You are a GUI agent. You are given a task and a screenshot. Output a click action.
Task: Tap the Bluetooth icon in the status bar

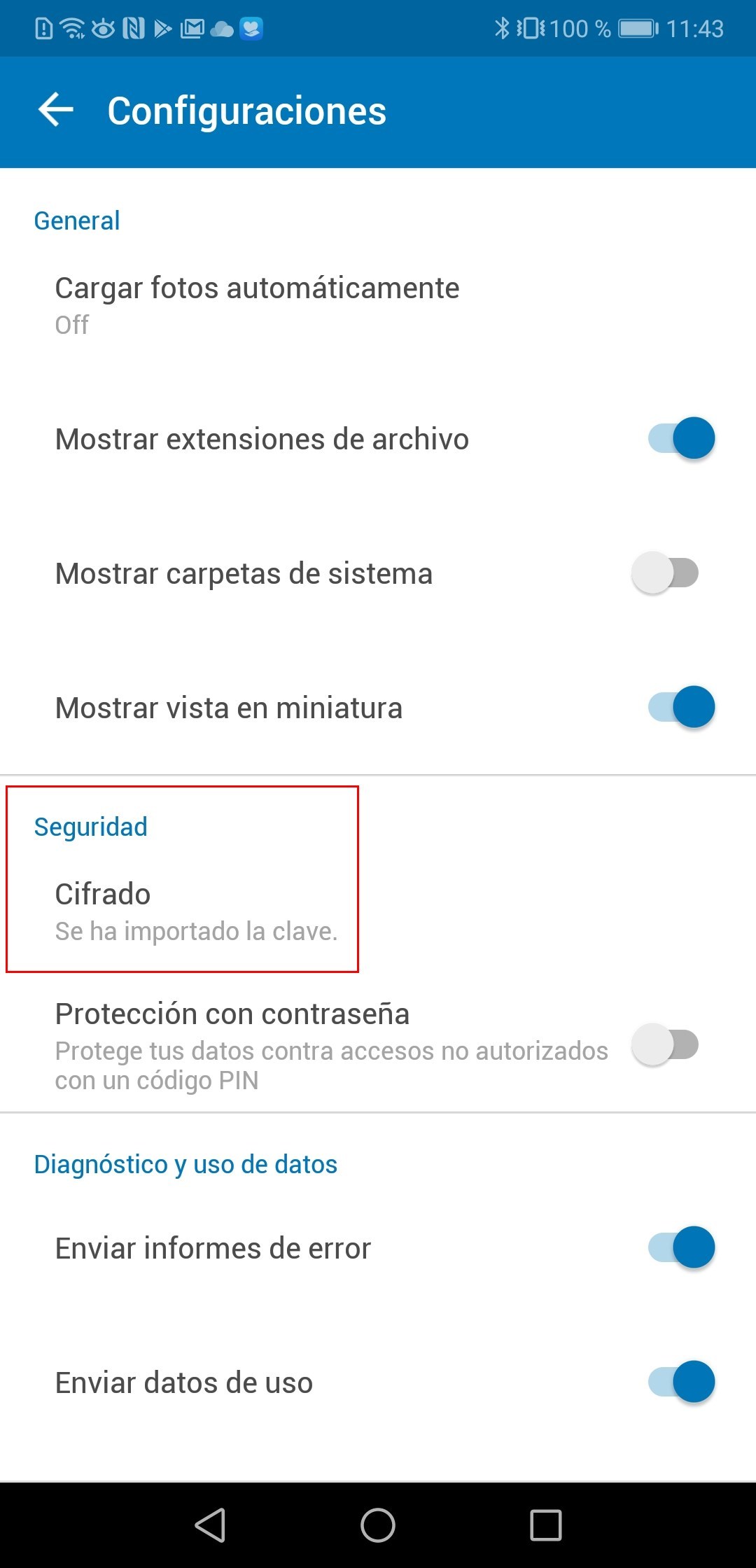[x=501, y=28]
